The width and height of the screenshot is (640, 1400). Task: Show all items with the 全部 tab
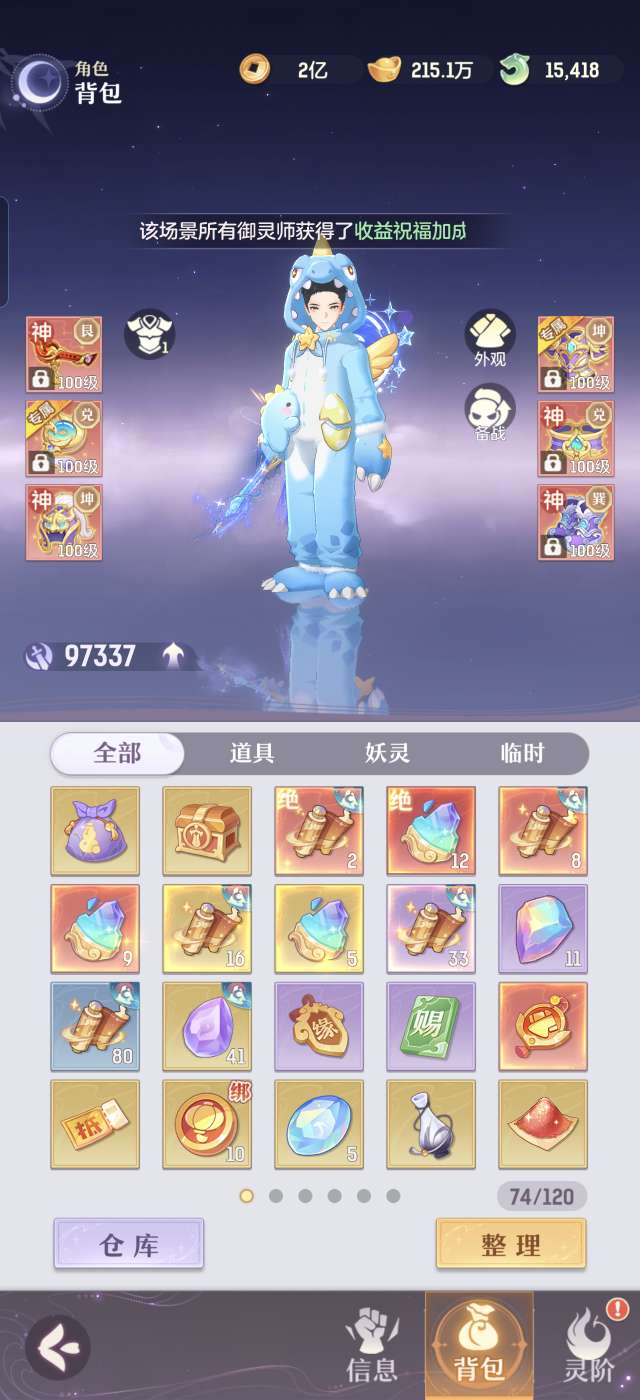point(117,754)
